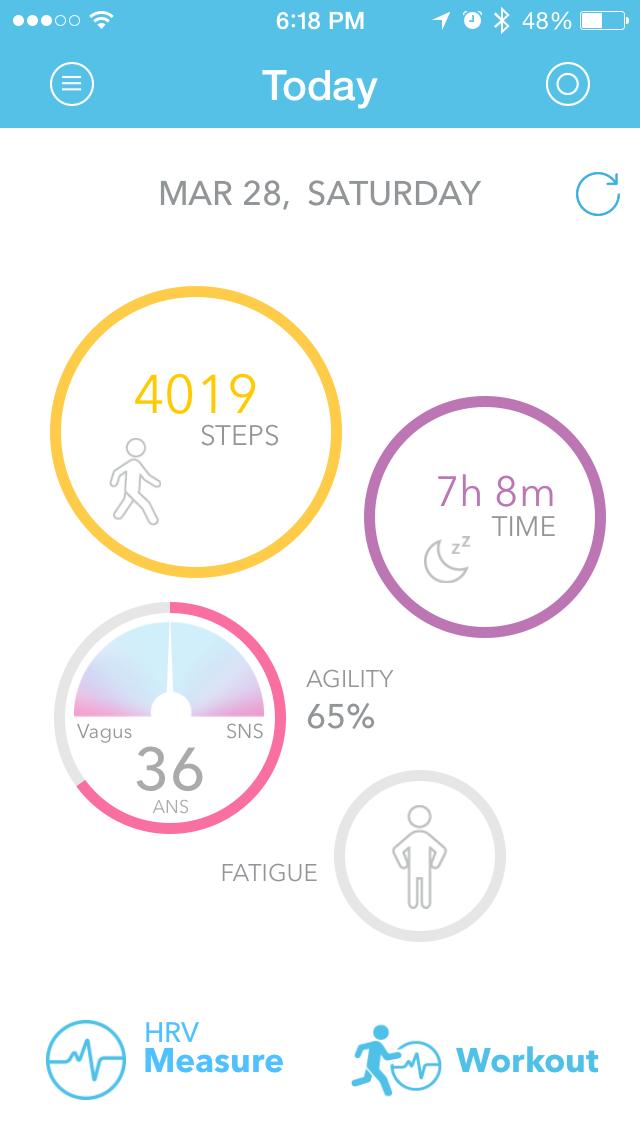Start a Workout

point(476,1060)
